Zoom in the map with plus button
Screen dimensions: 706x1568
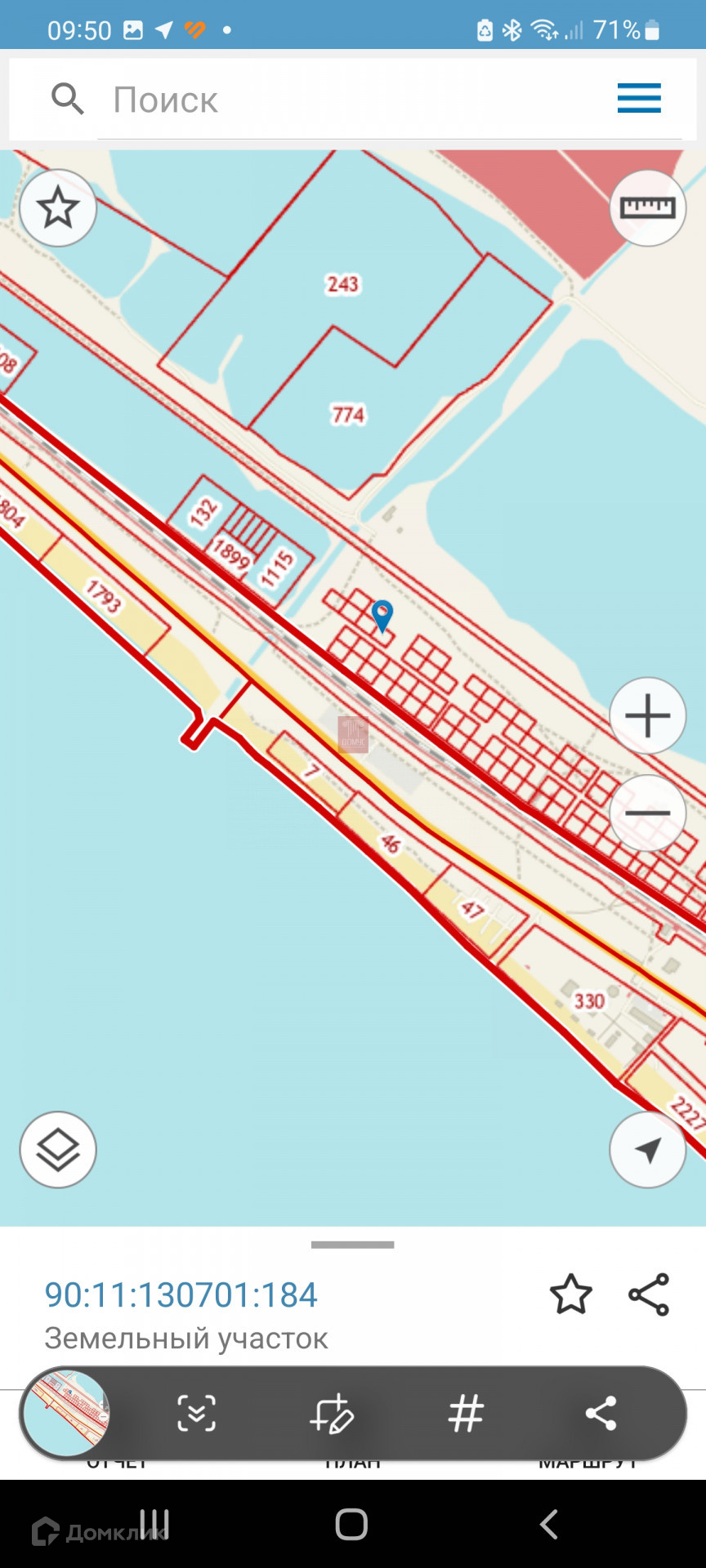(x=647, y=715)
